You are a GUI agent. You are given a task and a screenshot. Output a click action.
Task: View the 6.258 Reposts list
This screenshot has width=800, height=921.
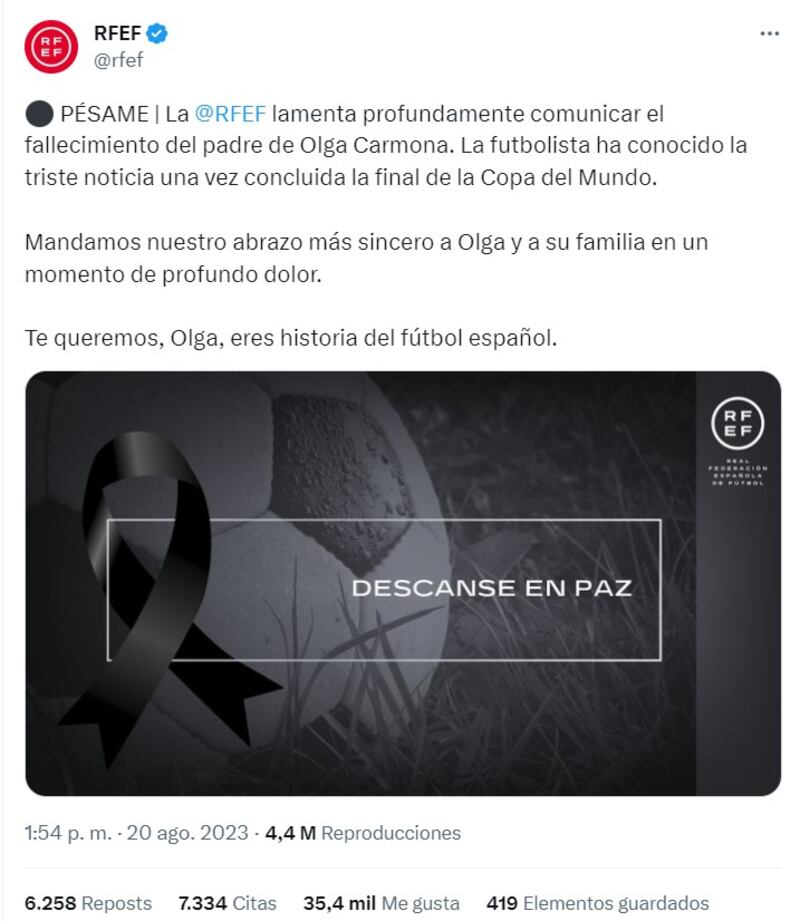(x=88, y=903)
